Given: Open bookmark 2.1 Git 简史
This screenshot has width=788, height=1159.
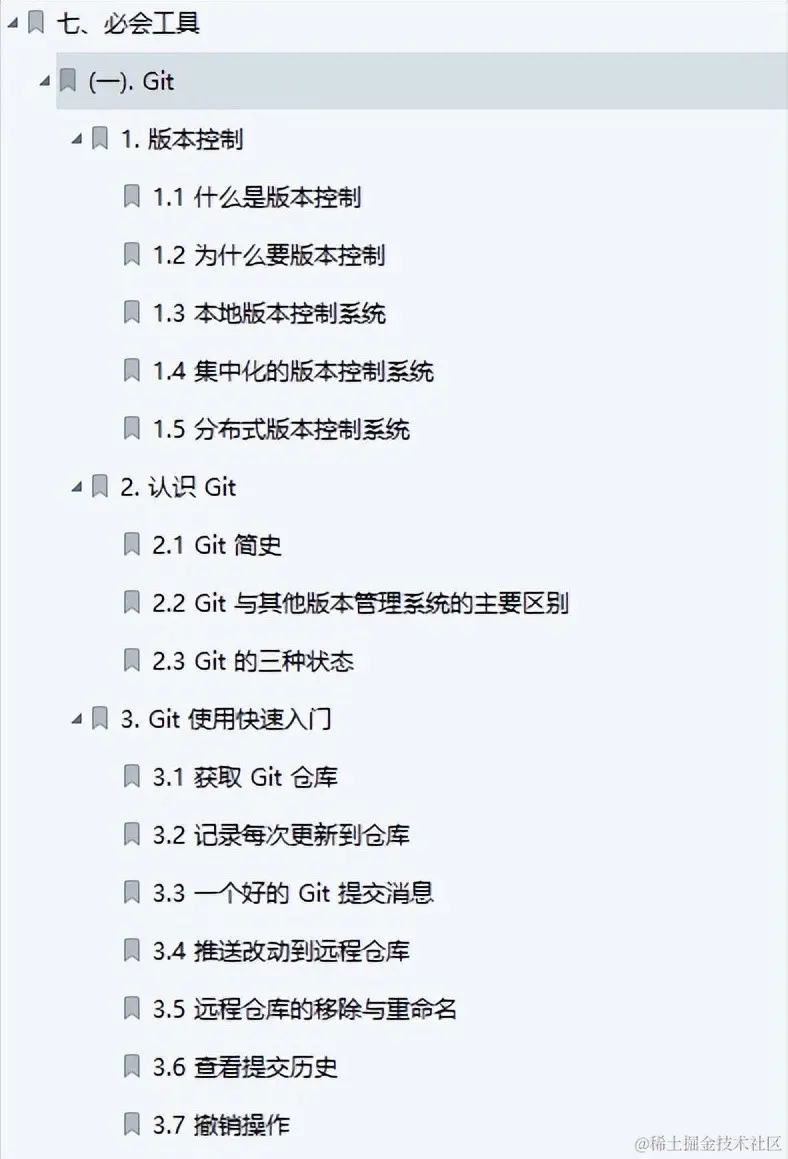Looking at the screenshot, I should [x=216, y=545].
